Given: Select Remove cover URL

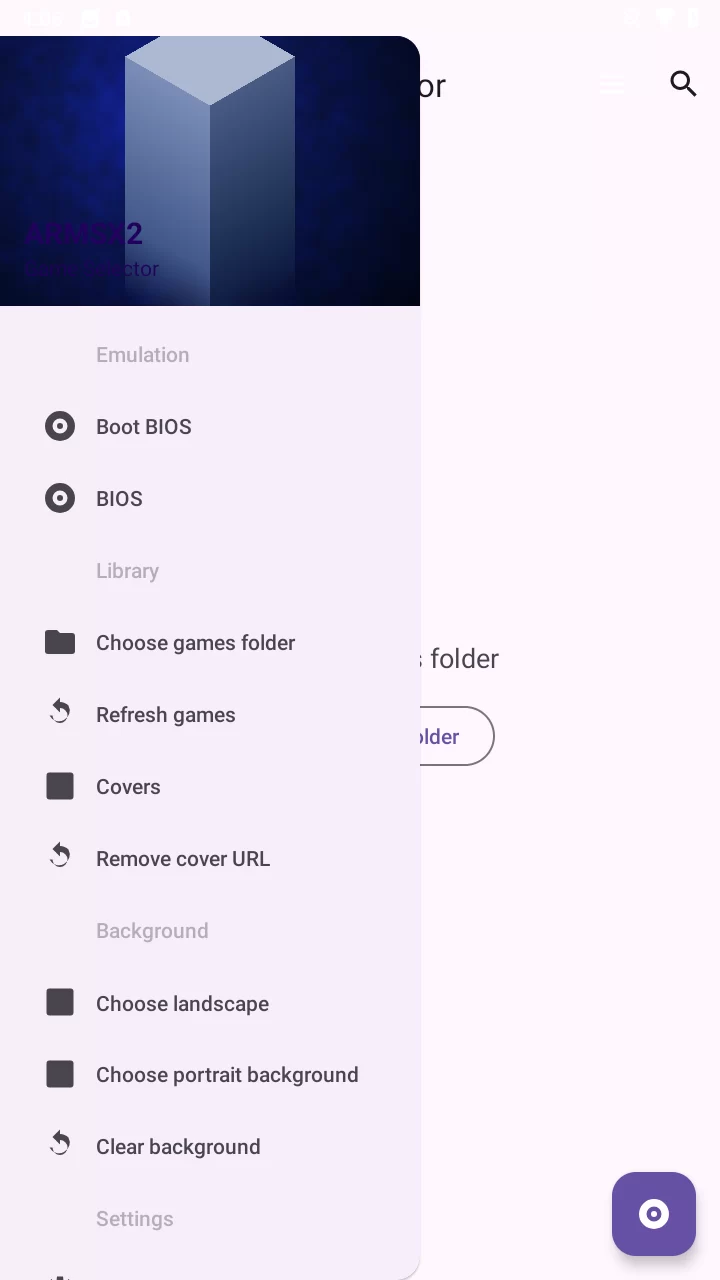Looking at the screenshot, I should pos(182,859).
